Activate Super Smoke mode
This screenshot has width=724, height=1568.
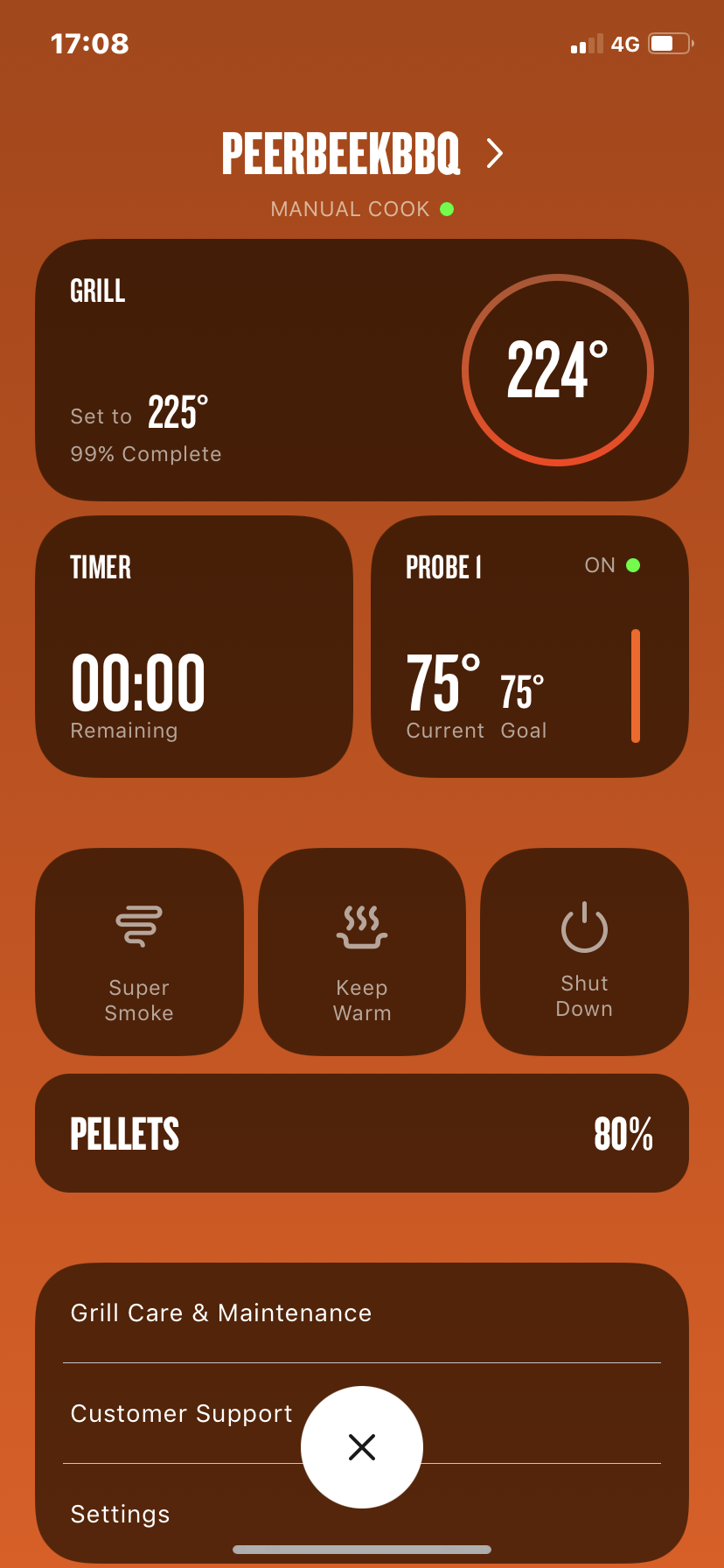pos(139,951)
